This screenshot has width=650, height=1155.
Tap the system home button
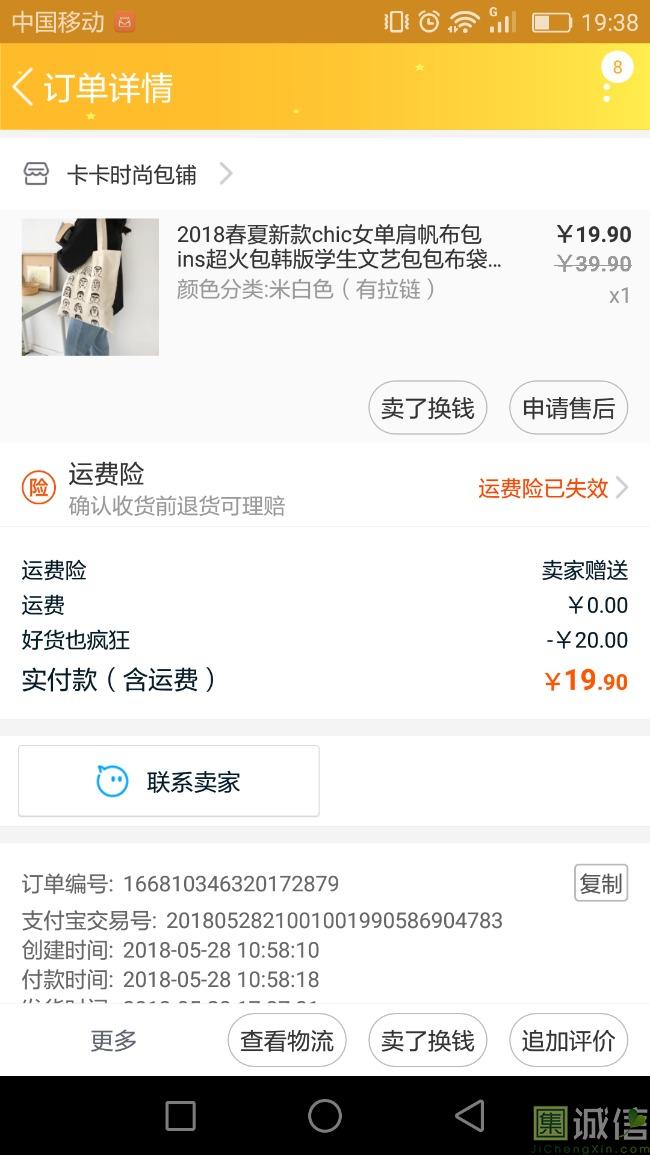click(325, 1115)
